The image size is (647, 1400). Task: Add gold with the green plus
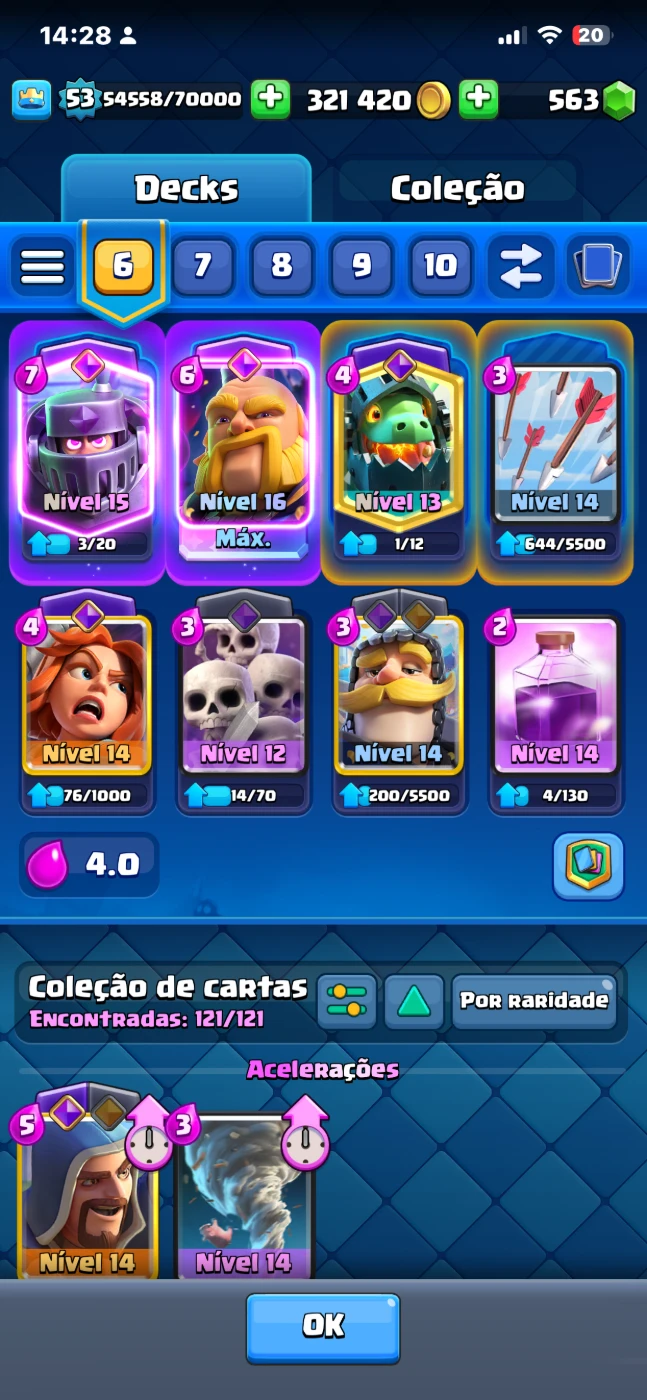(x=479, y=99)
